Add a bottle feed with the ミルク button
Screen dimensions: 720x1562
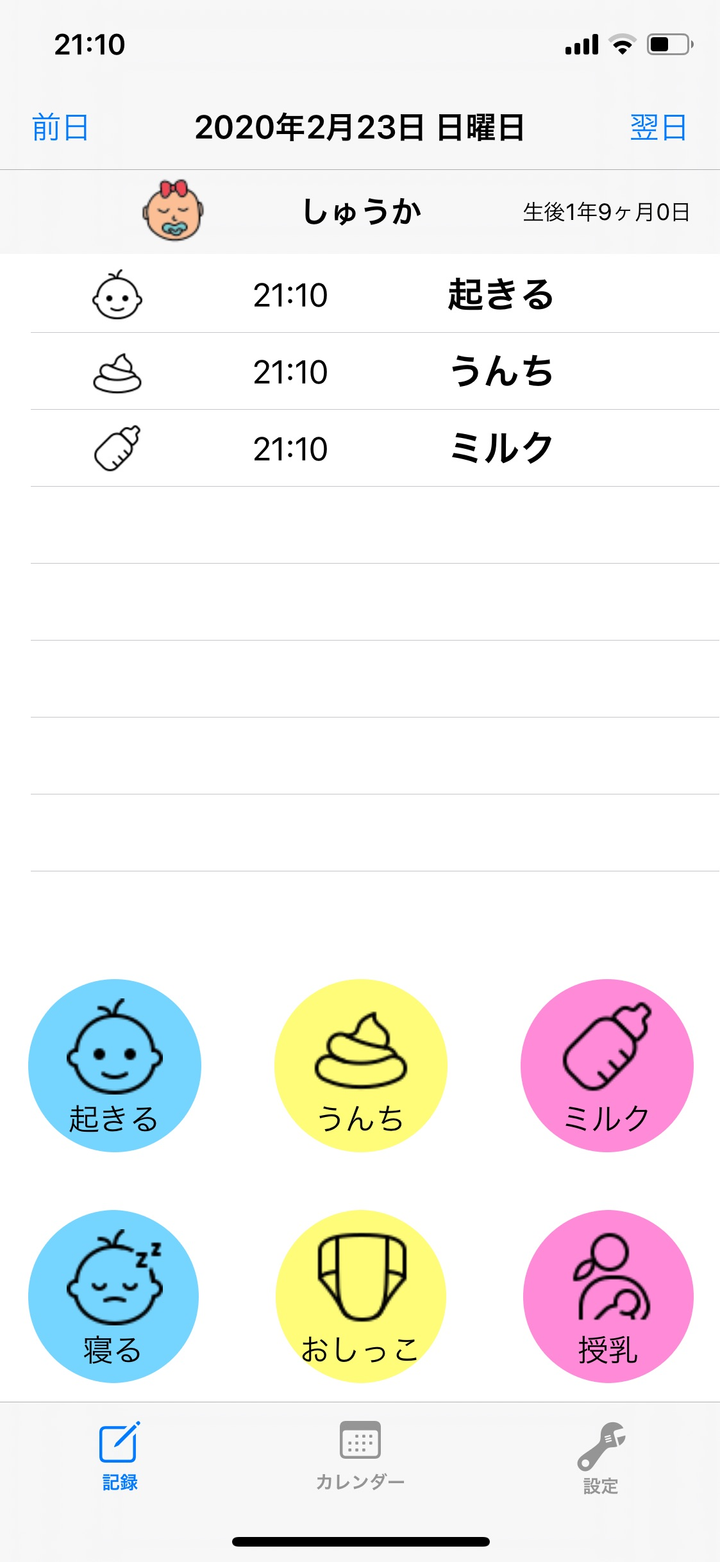coord(607,1066)
